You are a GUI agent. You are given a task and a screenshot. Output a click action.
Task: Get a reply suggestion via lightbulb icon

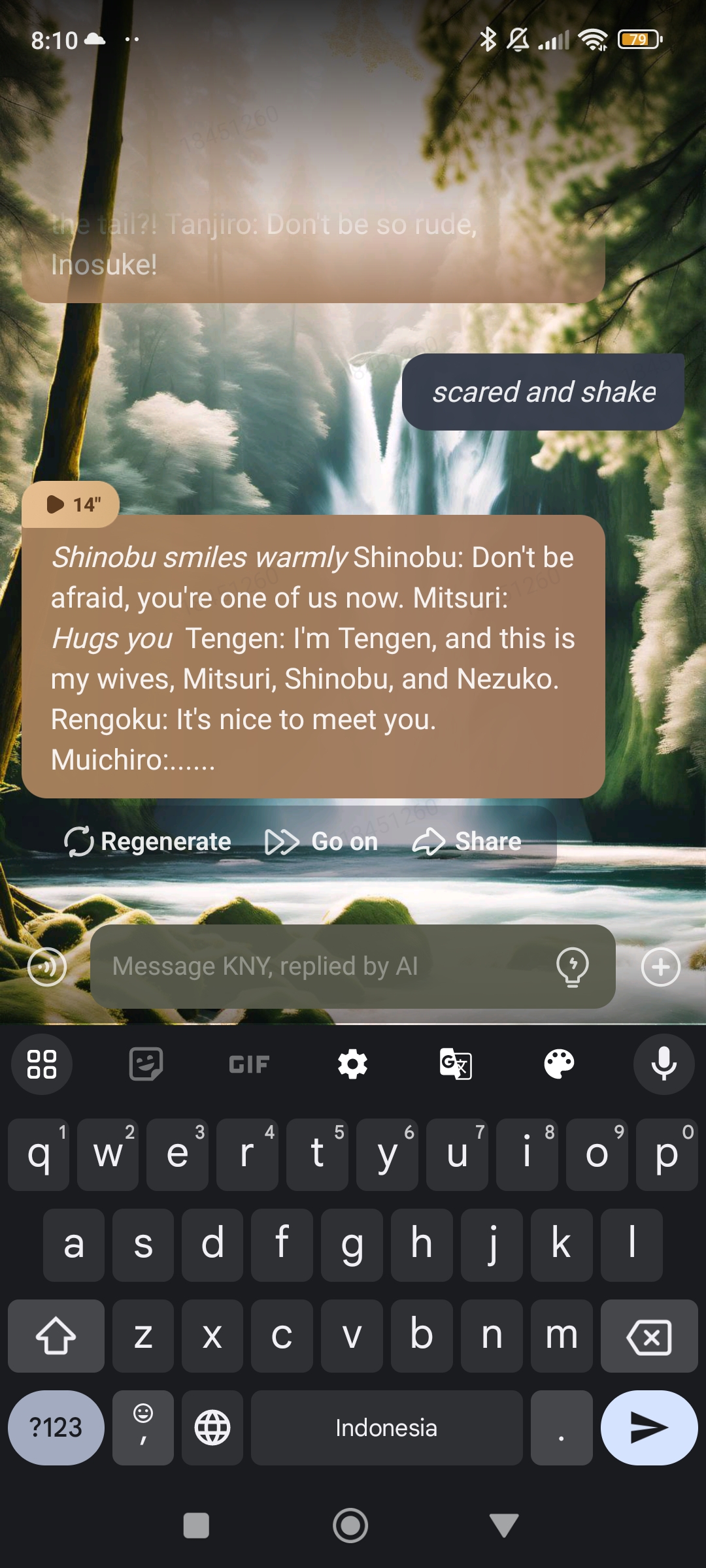click(573, 966)
